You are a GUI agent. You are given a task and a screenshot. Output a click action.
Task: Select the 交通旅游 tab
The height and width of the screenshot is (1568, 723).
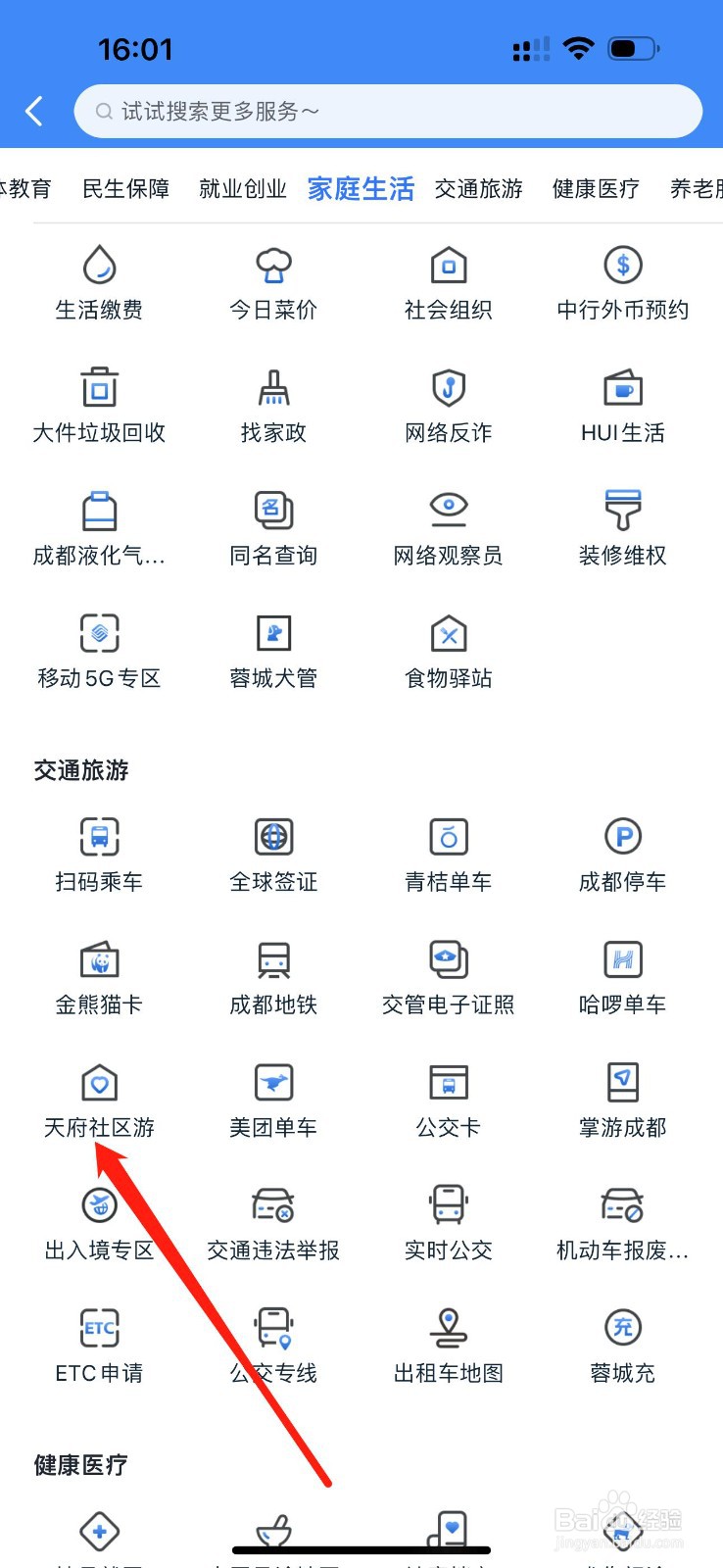tap(479, 188)
